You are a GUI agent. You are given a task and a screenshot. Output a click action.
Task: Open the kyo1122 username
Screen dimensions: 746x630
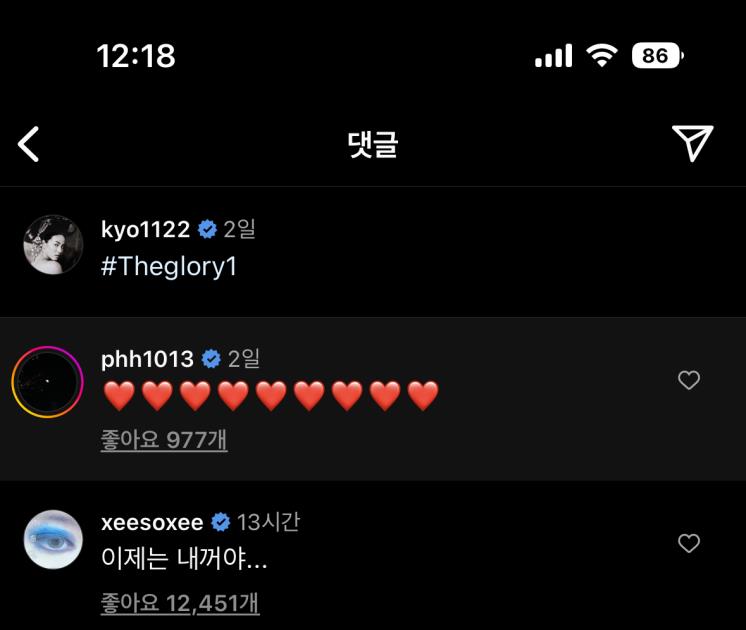[145, 229]
